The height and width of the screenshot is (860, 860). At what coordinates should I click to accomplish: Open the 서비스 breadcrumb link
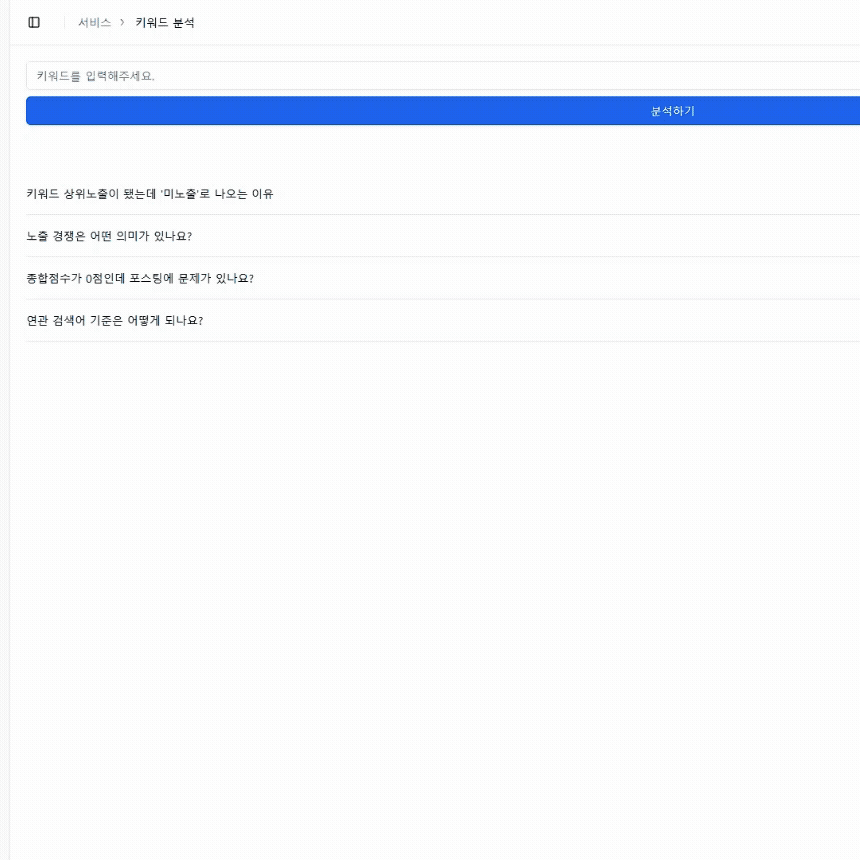[94, 22]
